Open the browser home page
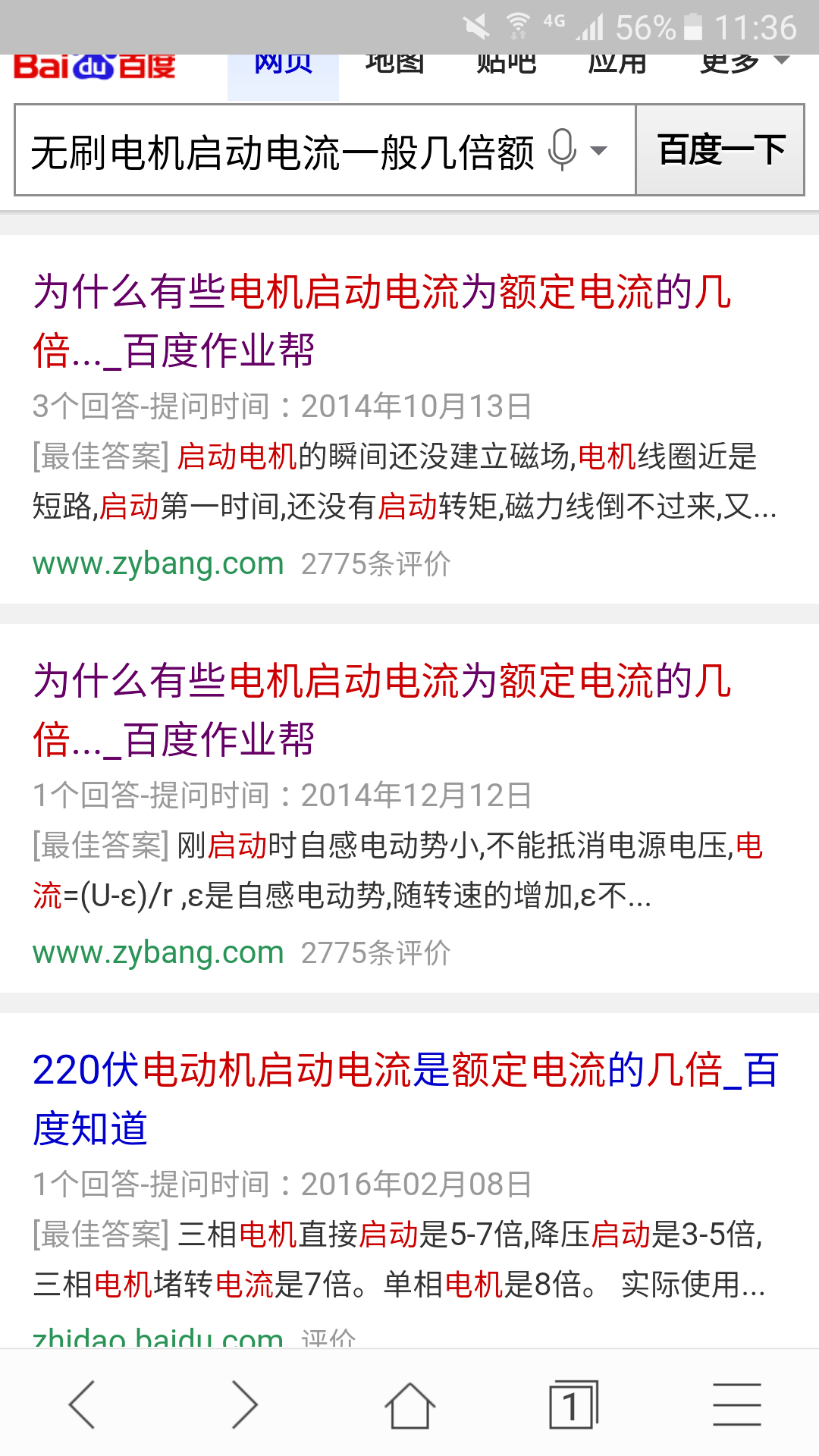819x1456 pixels. (x=409, y=1404)
